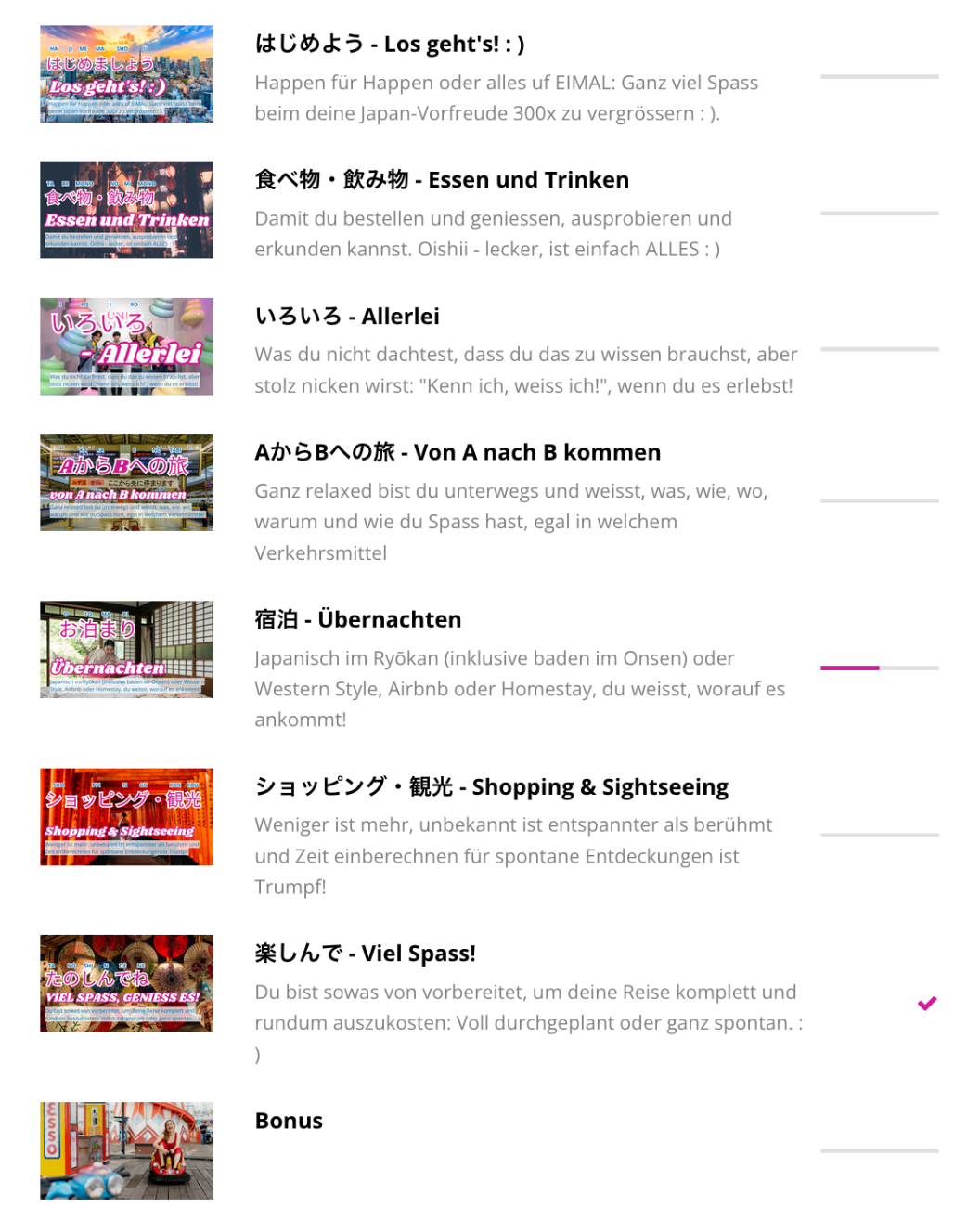Image resolution: width=980 pixels, height=1220 pixels.
Task: Open the 'Los geht's!' intro module
Action: pyautogui.click(x=389, y=44)
